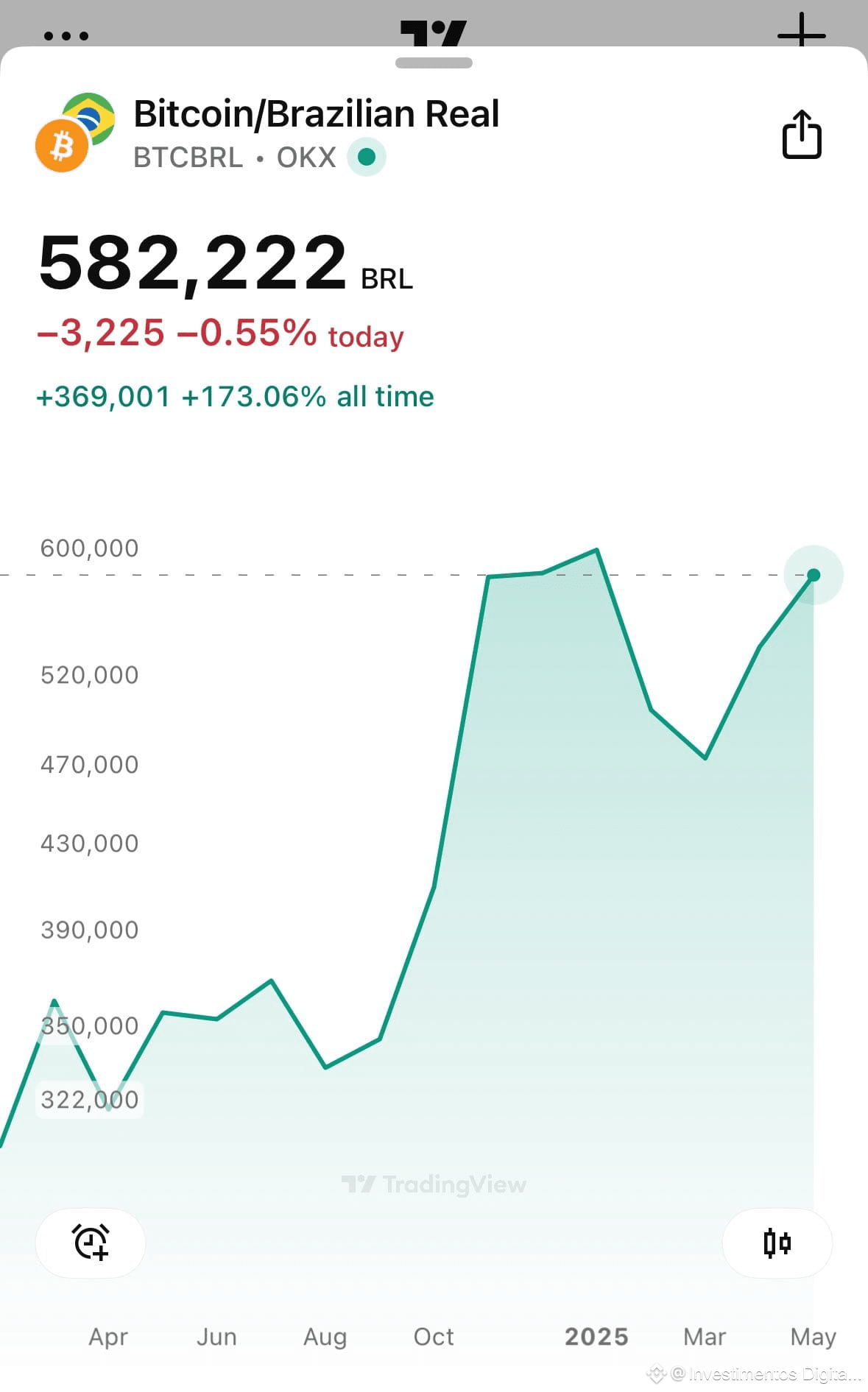Open more options with the ellipsis icon
The image size is (868, 1392).
(65, 34)
